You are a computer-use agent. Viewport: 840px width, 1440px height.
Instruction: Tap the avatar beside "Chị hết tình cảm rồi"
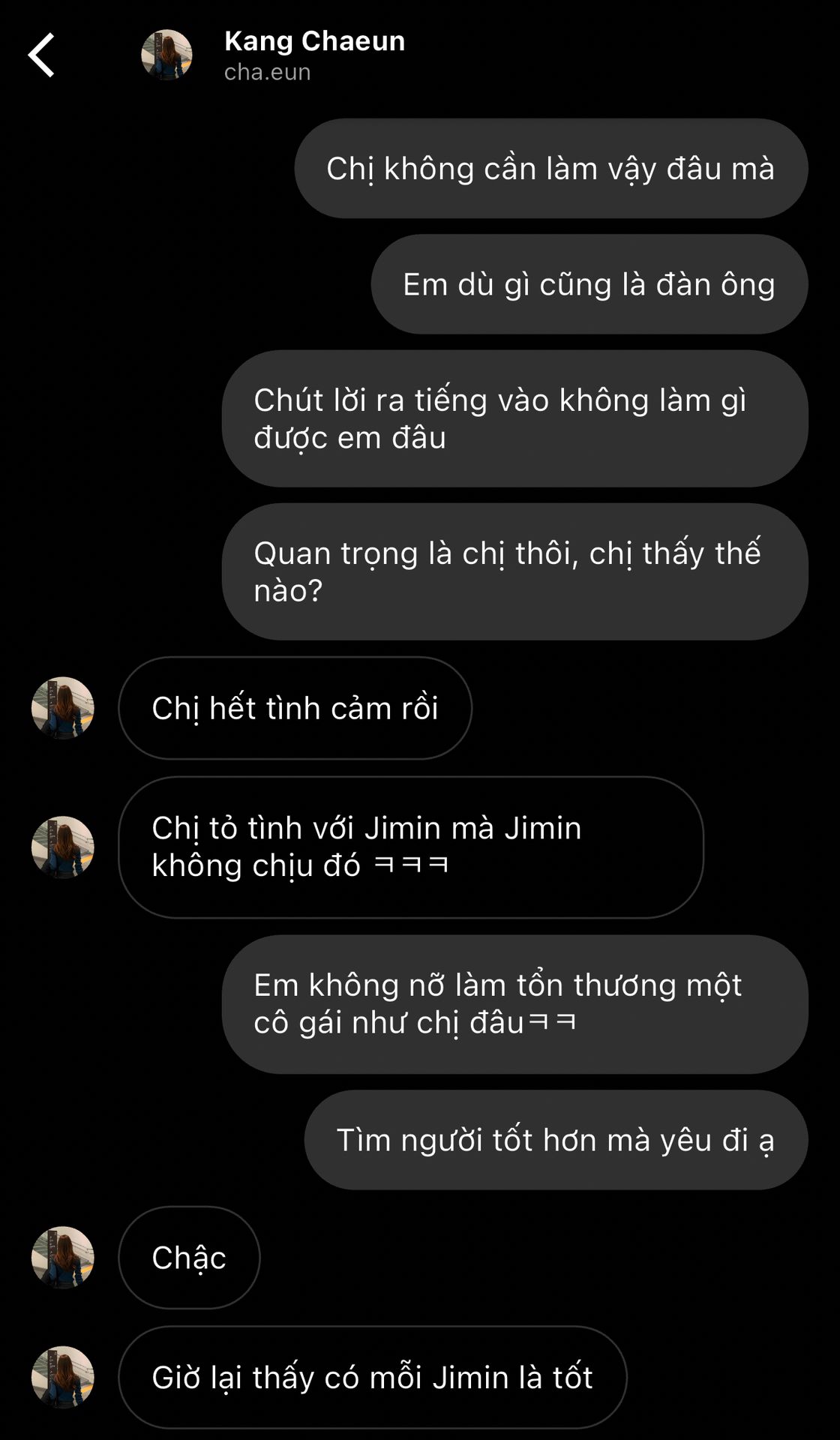(x=62, y=708)
